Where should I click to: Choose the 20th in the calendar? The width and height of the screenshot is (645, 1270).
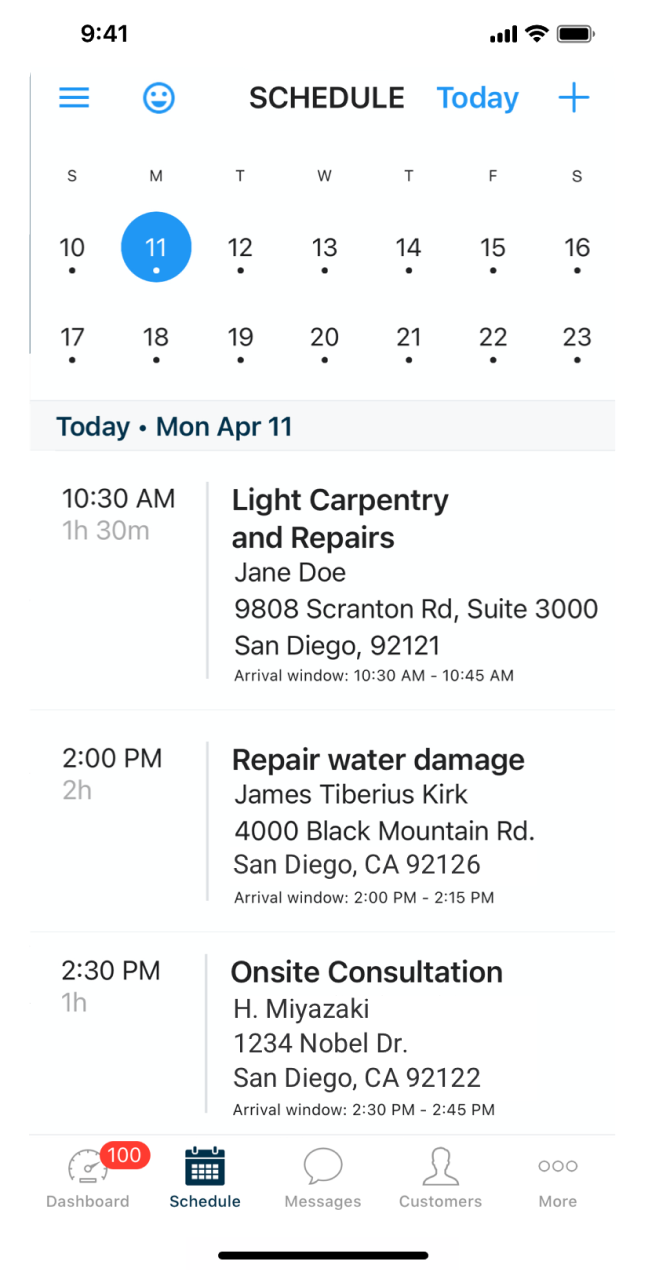(324, 339)
